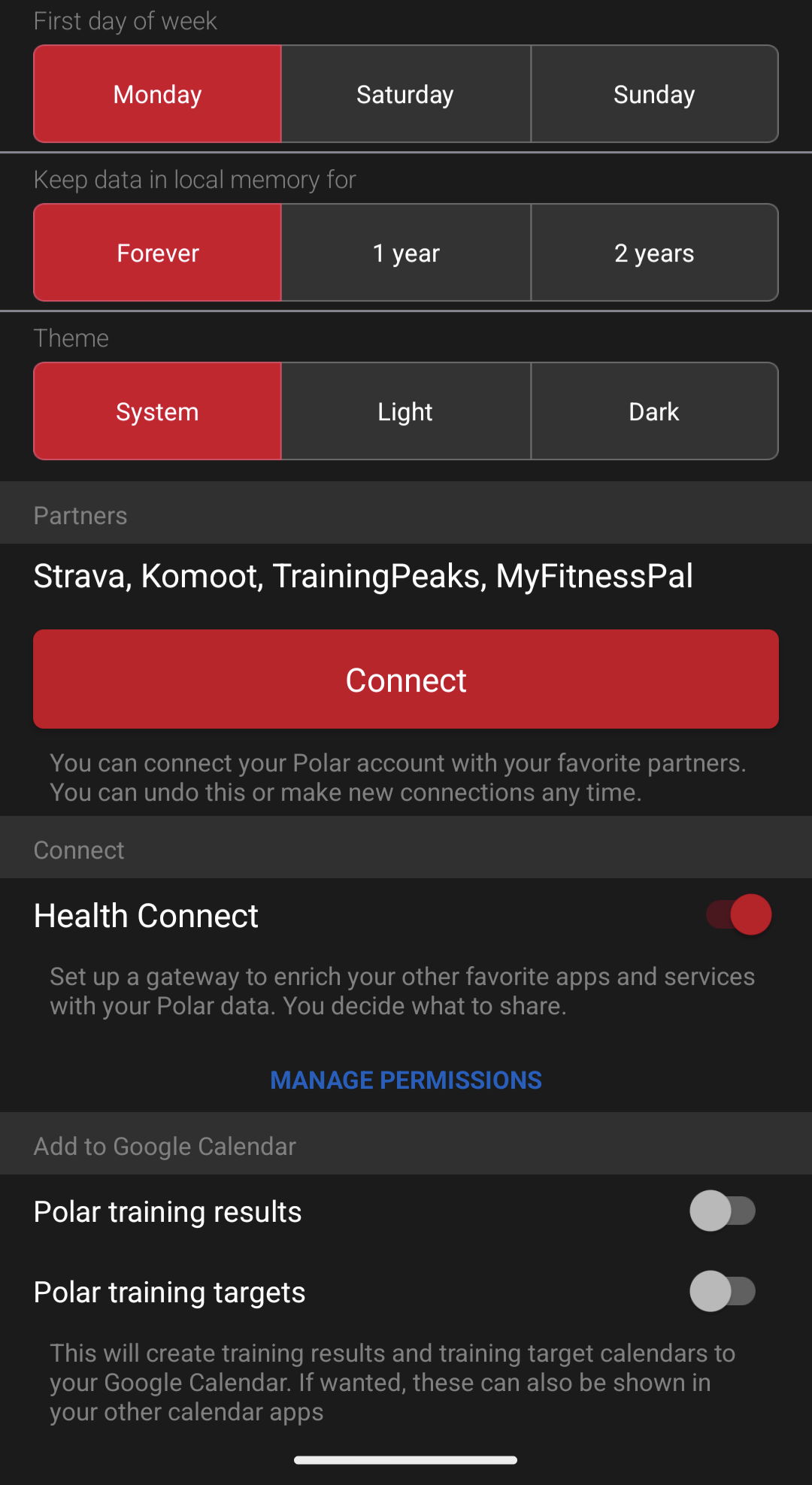
Task: Switch theme to System
Action: pos(157,411)
